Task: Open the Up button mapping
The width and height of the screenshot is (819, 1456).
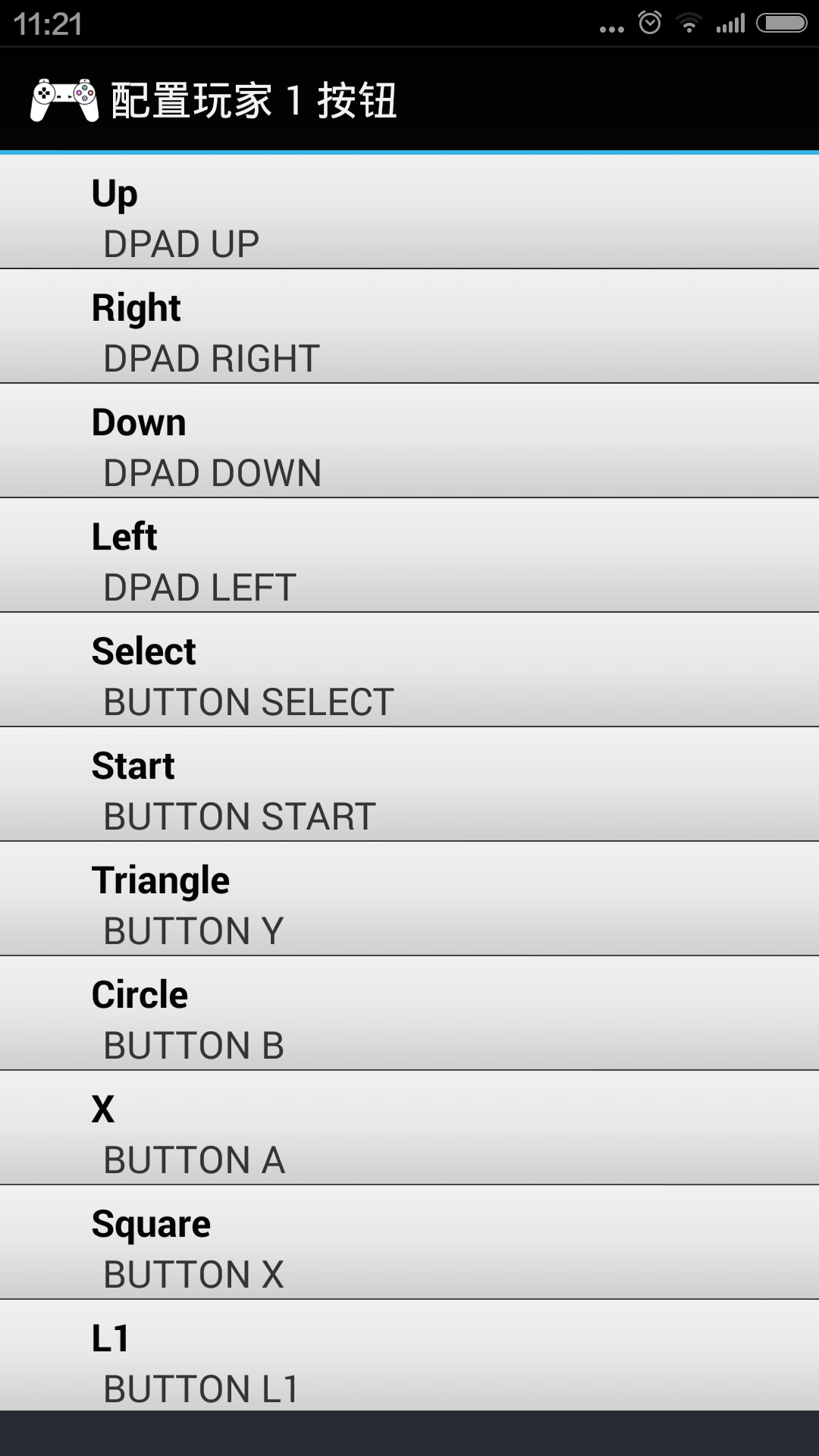Action: coord(409,212)
